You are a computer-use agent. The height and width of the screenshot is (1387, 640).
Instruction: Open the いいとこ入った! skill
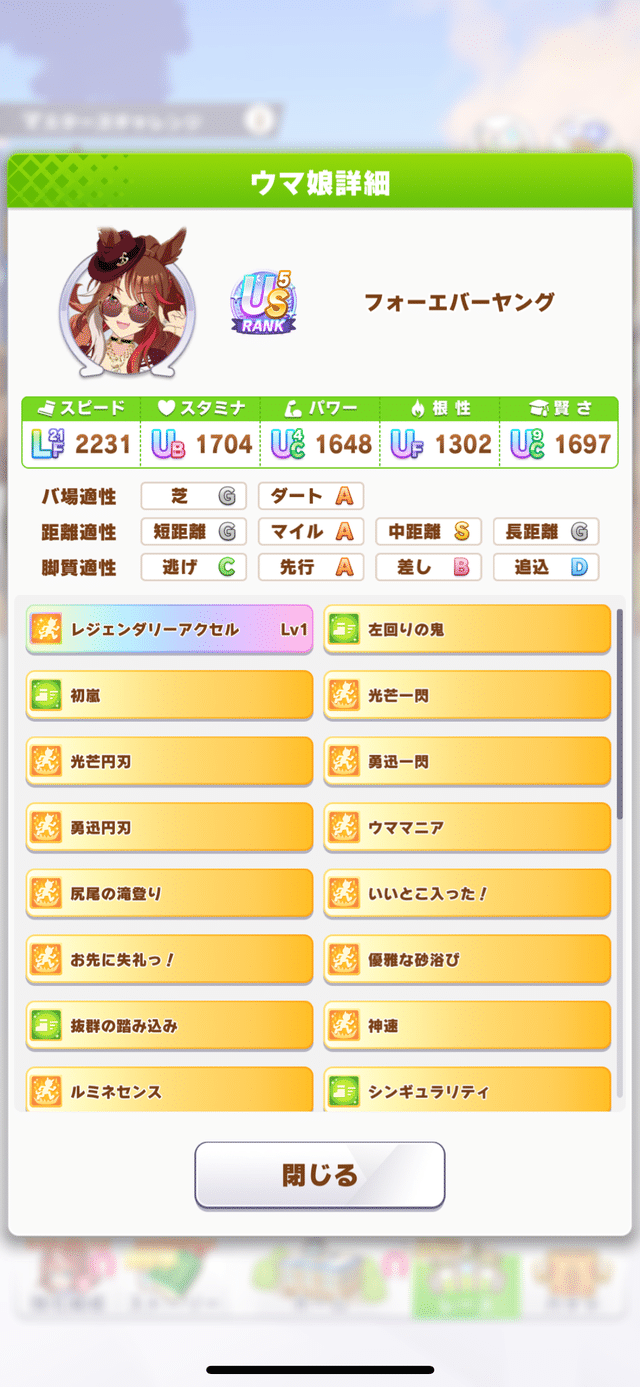click(x=467, y=893)
